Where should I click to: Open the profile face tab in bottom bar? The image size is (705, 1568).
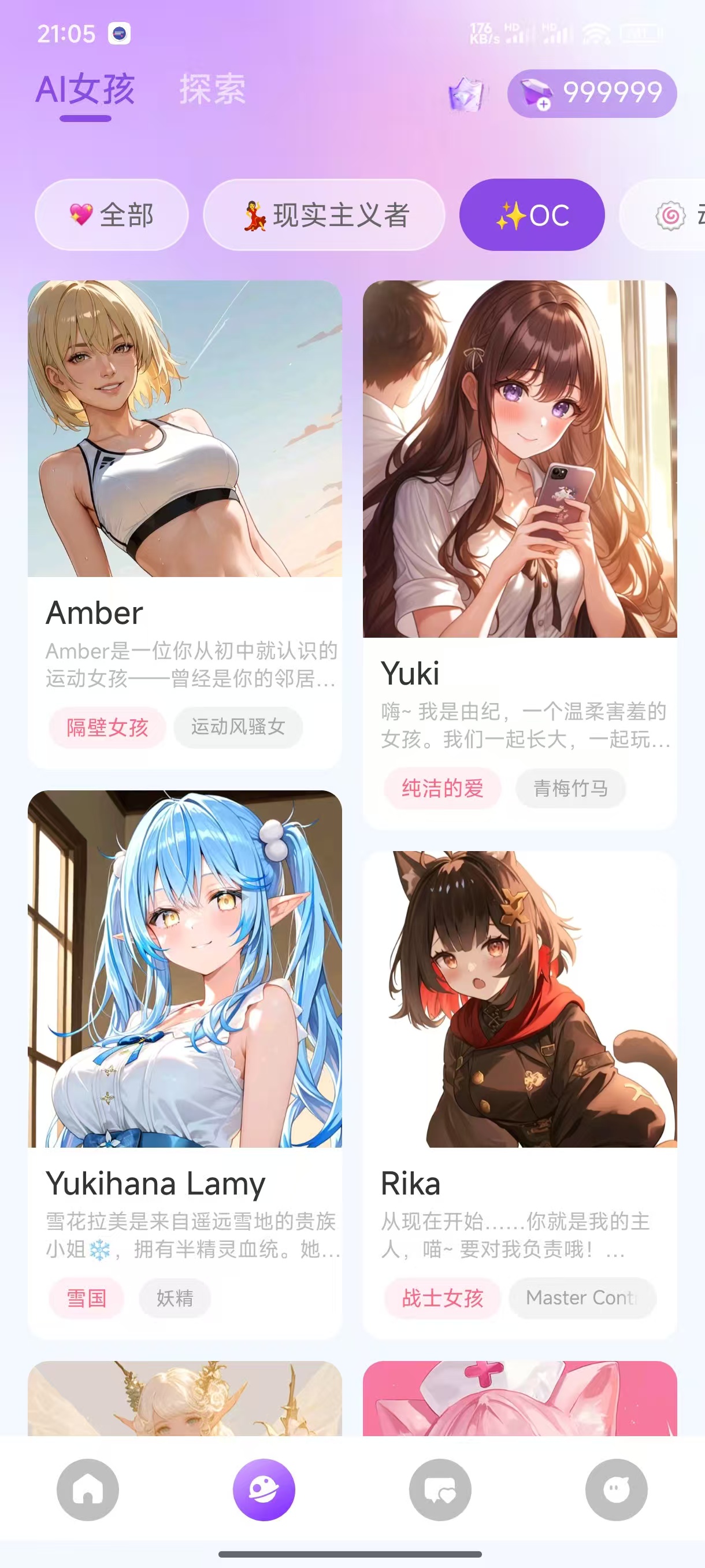(x=616, y=1489)
